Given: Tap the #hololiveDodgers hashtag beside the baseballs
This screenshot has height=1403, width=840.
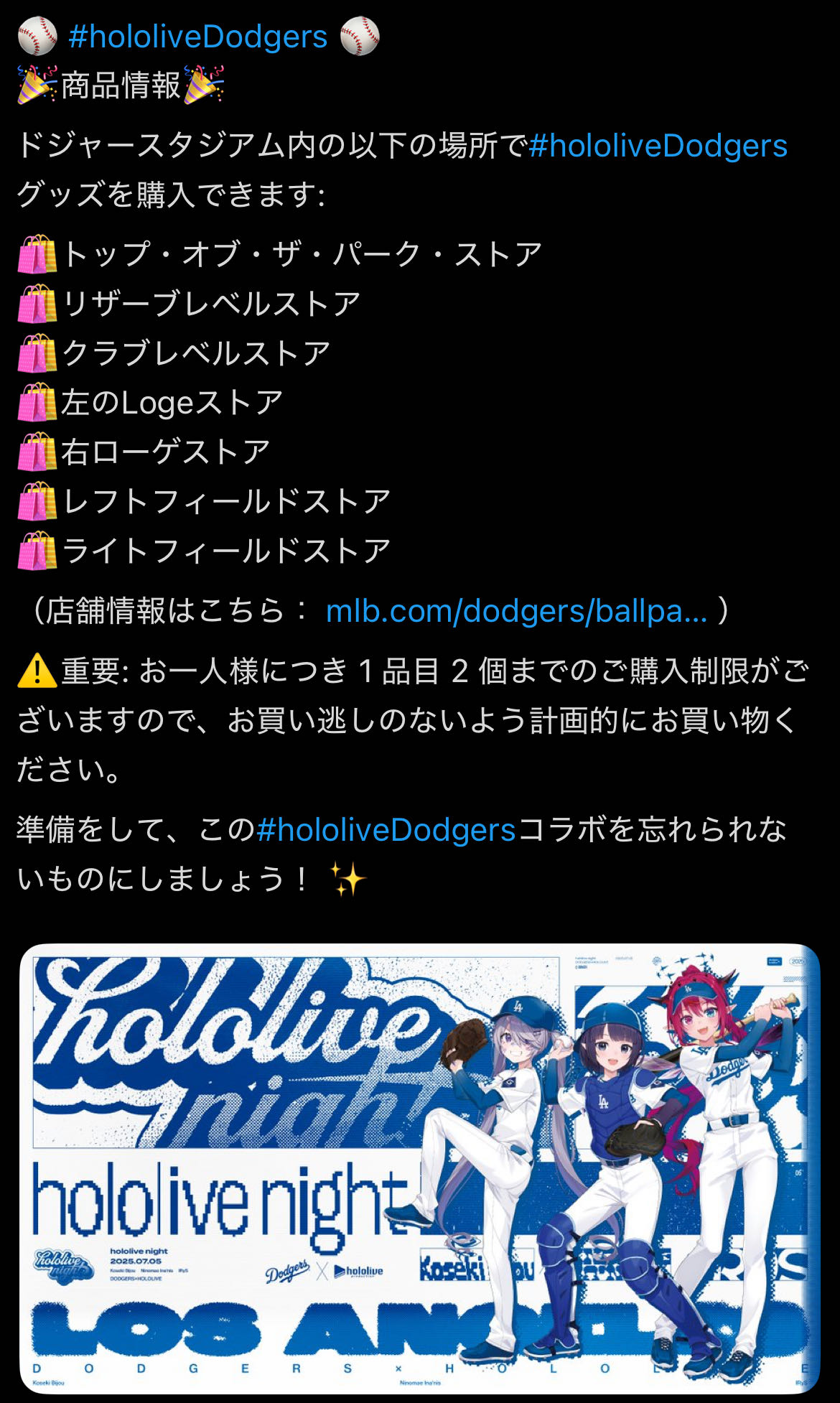Looking at the screenshot, I should pos(197,37).
